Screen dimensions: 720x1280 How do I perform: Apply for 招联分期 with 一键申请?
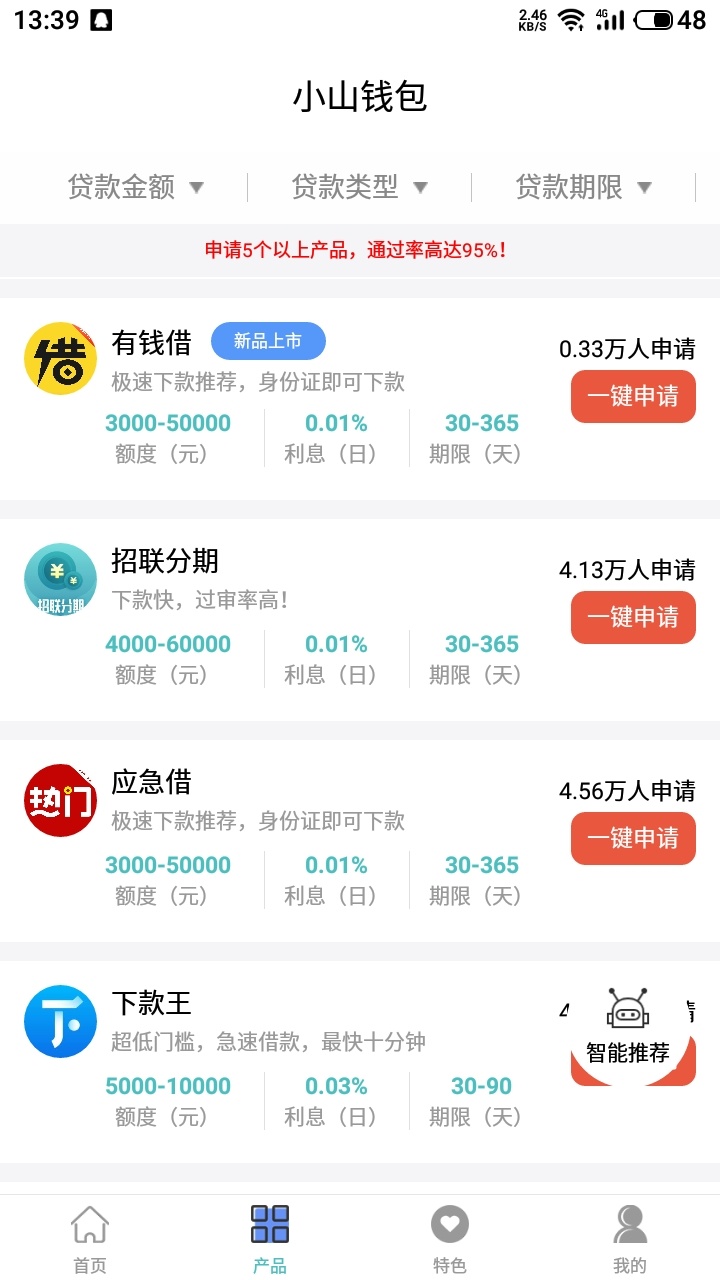pos(633,617)
